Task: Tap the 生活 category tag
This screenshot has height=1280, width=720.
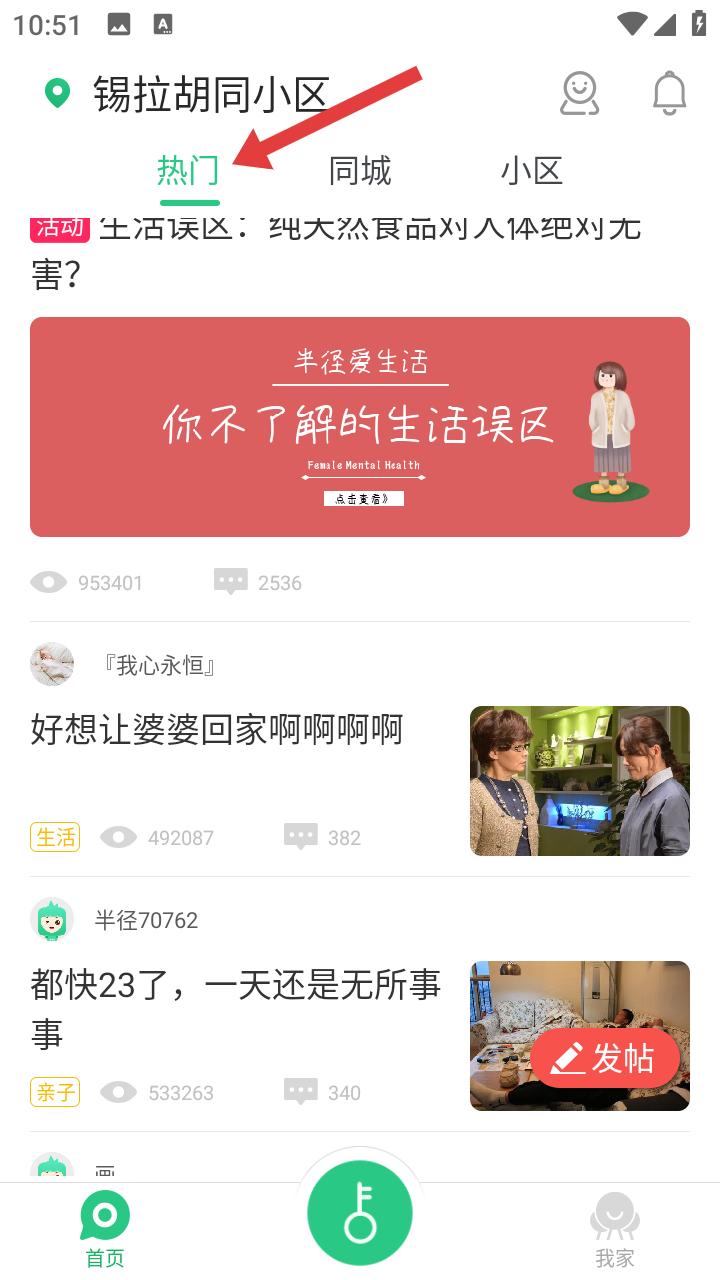Action: click(x=55, y=837)
